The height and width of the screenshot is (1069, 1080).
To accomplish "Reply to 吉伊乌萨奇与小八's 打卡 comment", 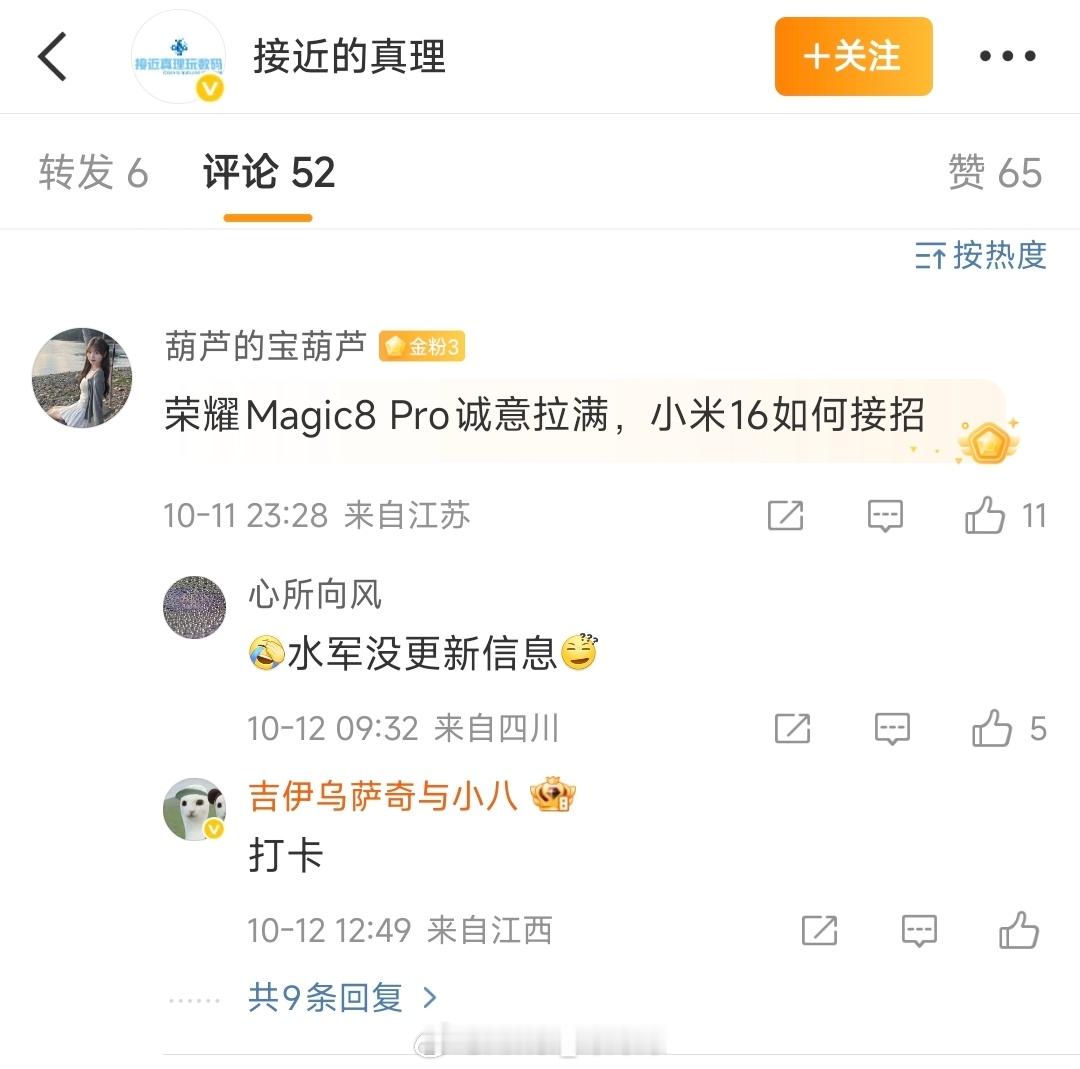I will coord(918,931).
